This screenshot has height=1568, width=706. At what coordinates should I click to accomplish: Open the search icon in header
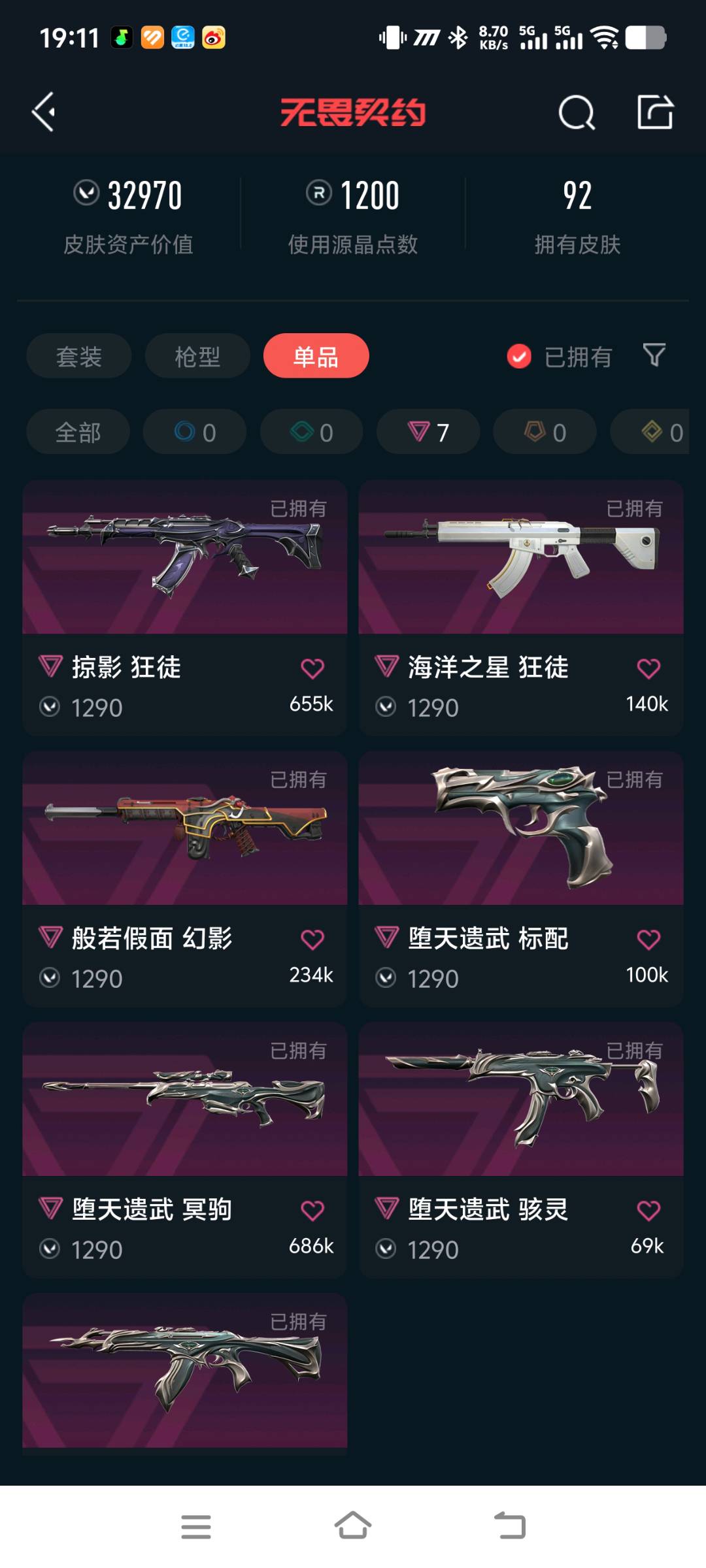577,113
